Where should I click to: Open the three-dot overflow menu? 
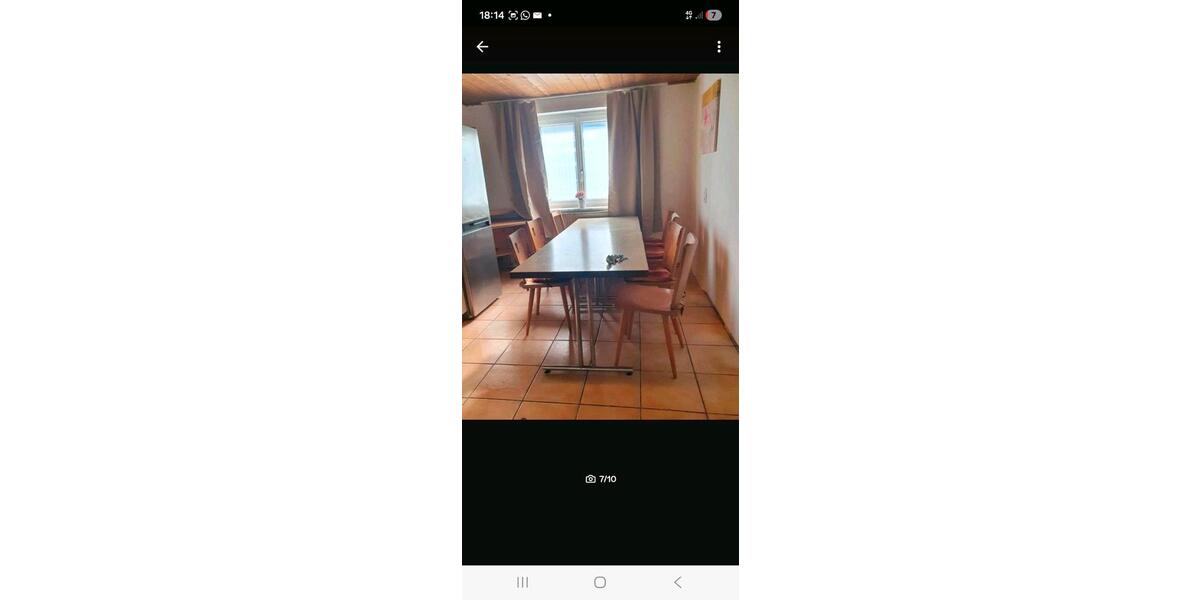point(718,47)
